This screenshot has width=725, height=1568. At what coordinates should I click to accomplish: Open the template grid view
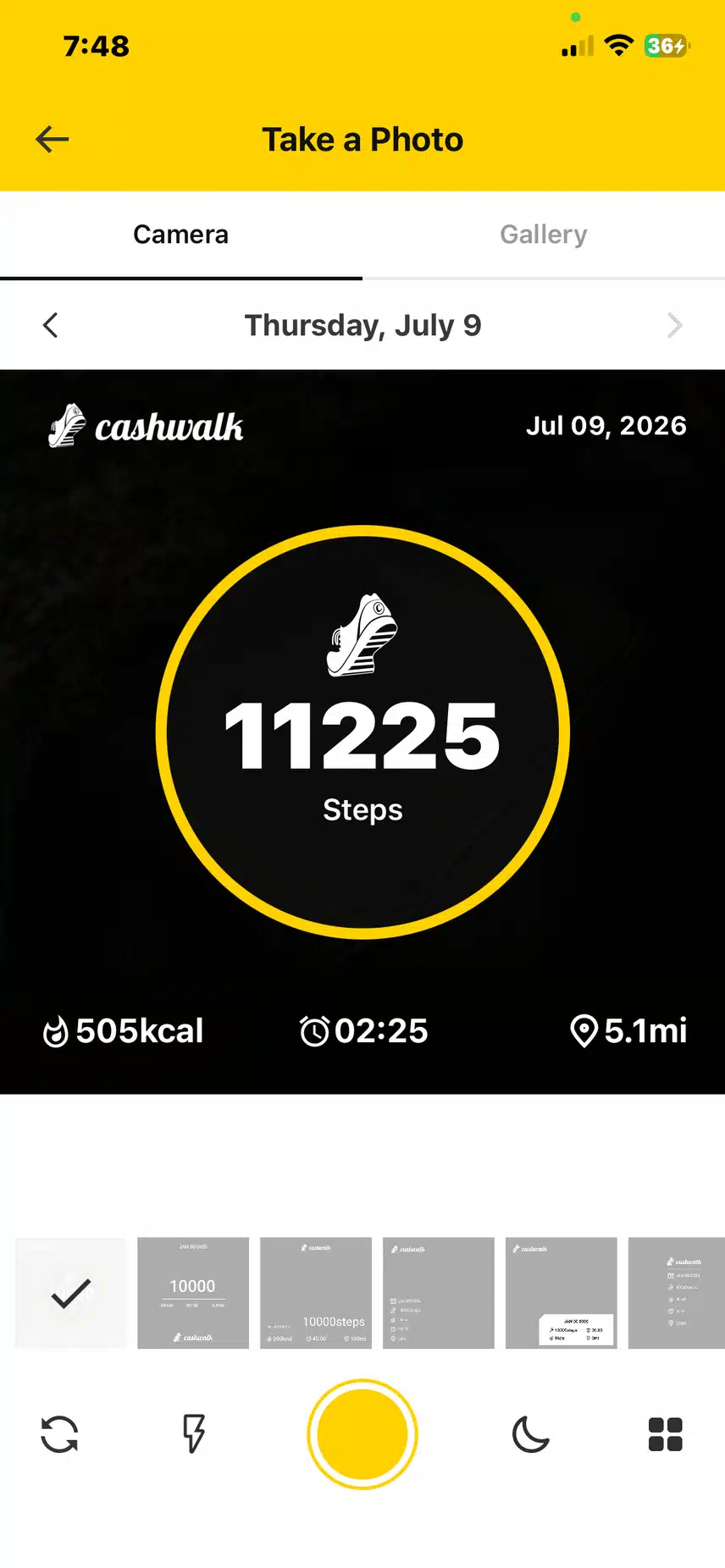[x=666, y=1434]
